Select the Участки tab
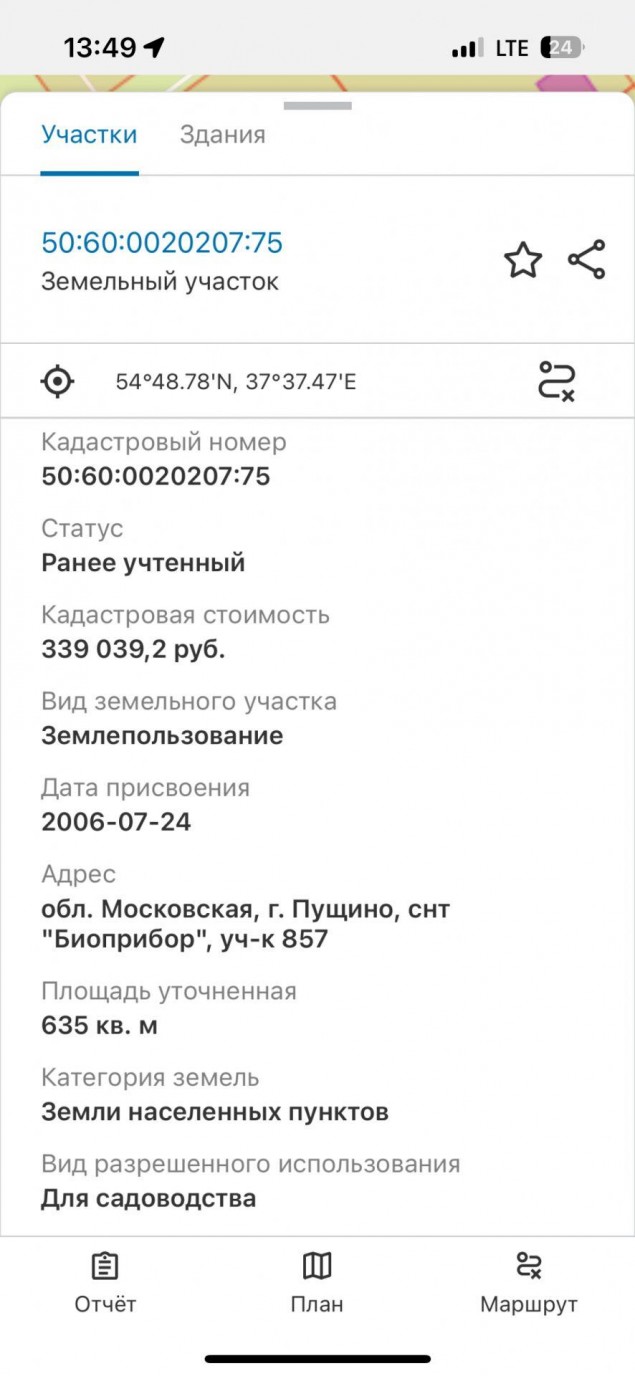 pyautogui.click(x=89, y=135)
